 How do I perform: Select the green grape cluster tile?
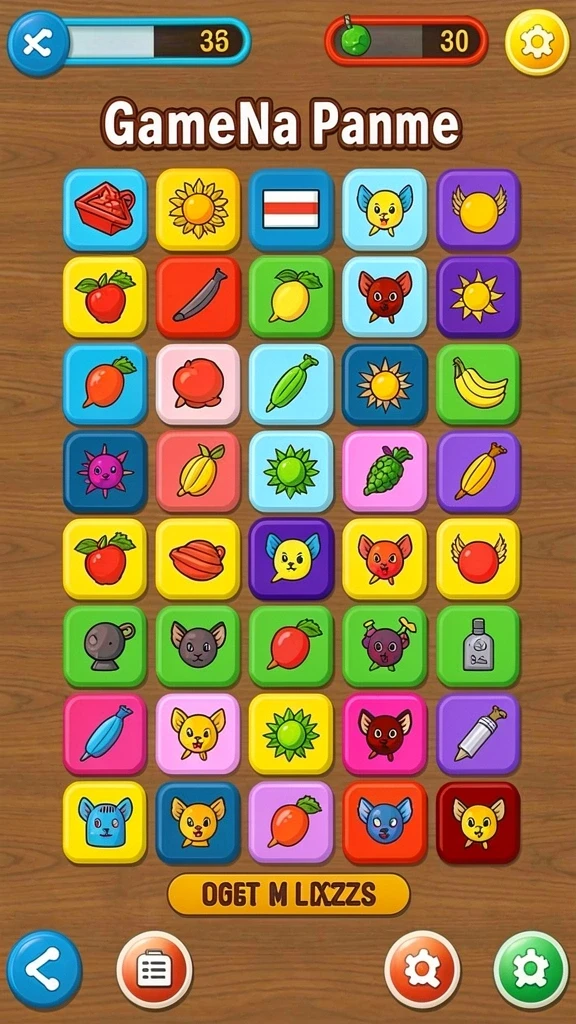pyautogui.click(x=385, y=472)
